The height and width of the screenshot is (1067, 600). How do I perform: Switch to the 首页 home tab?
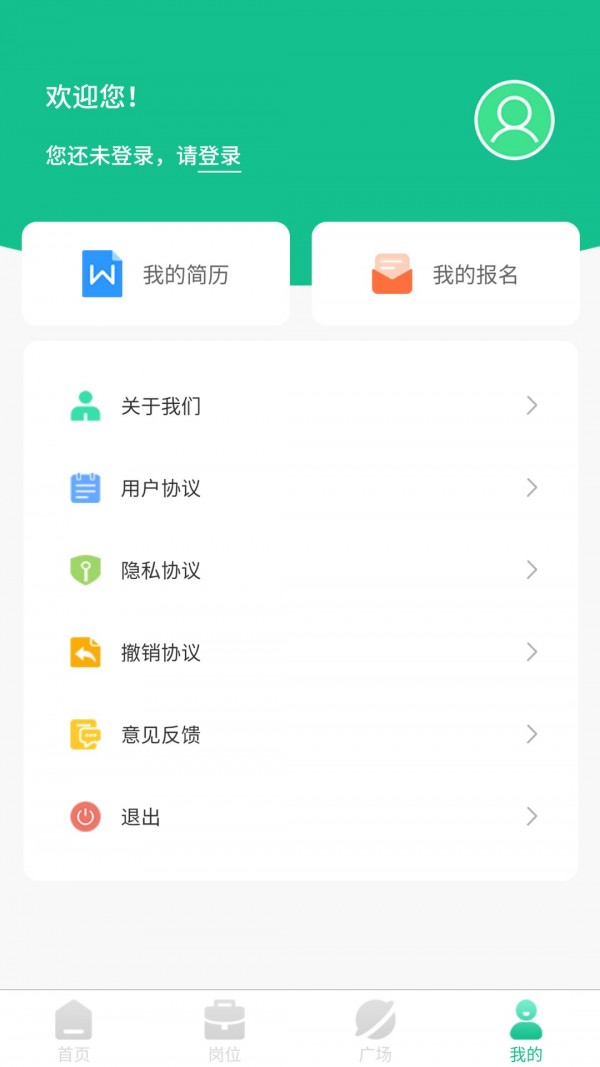(74, 1030)
